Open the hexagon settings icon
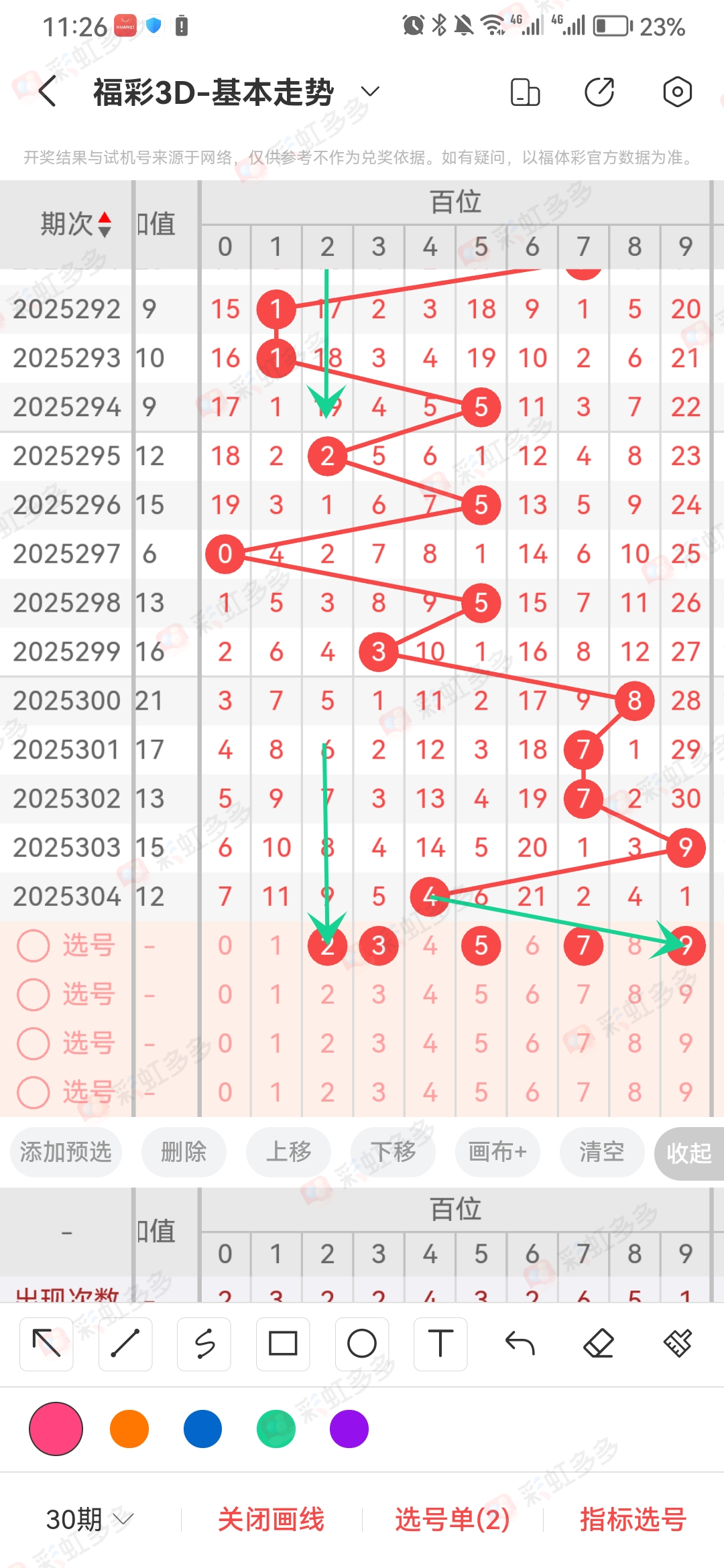Image resolution: width=724 pixels, height=1568 pixels. point(677,92)
